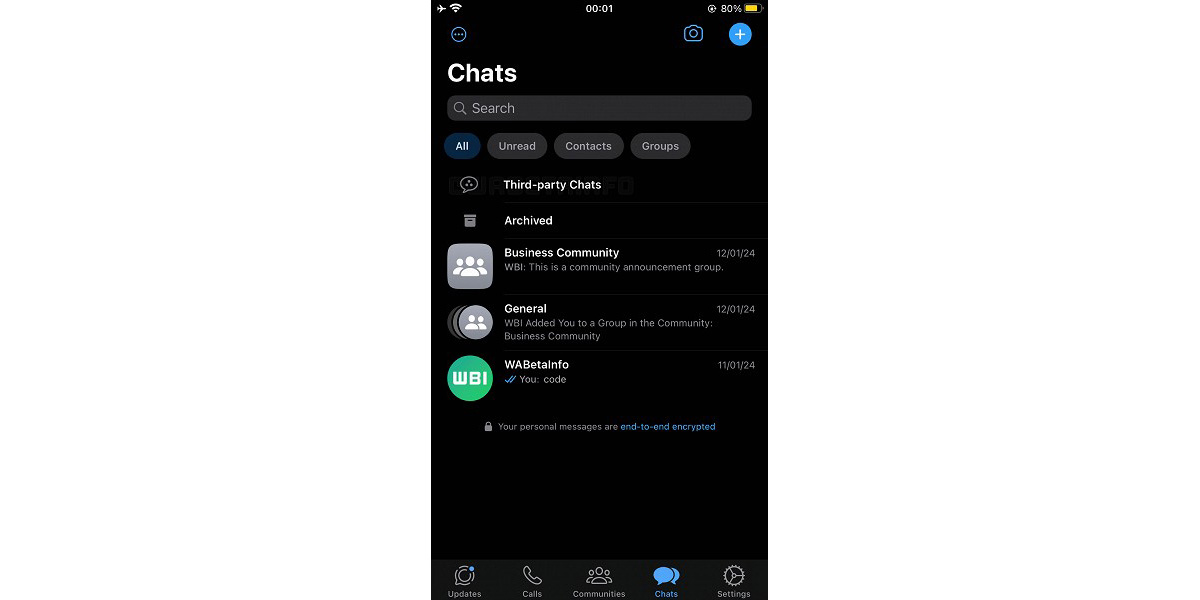The image size is (1200, 600).
Task: Tap the end-to-end encrypted link
Action: coord(668,427)
